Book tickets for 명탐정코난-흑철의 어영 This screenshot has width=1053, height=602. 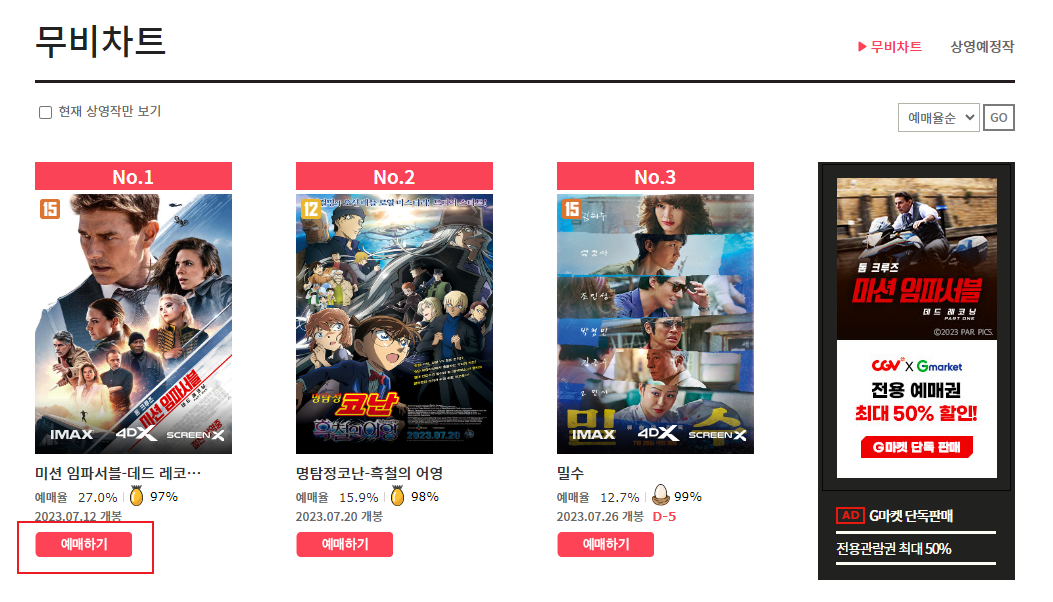344,545
